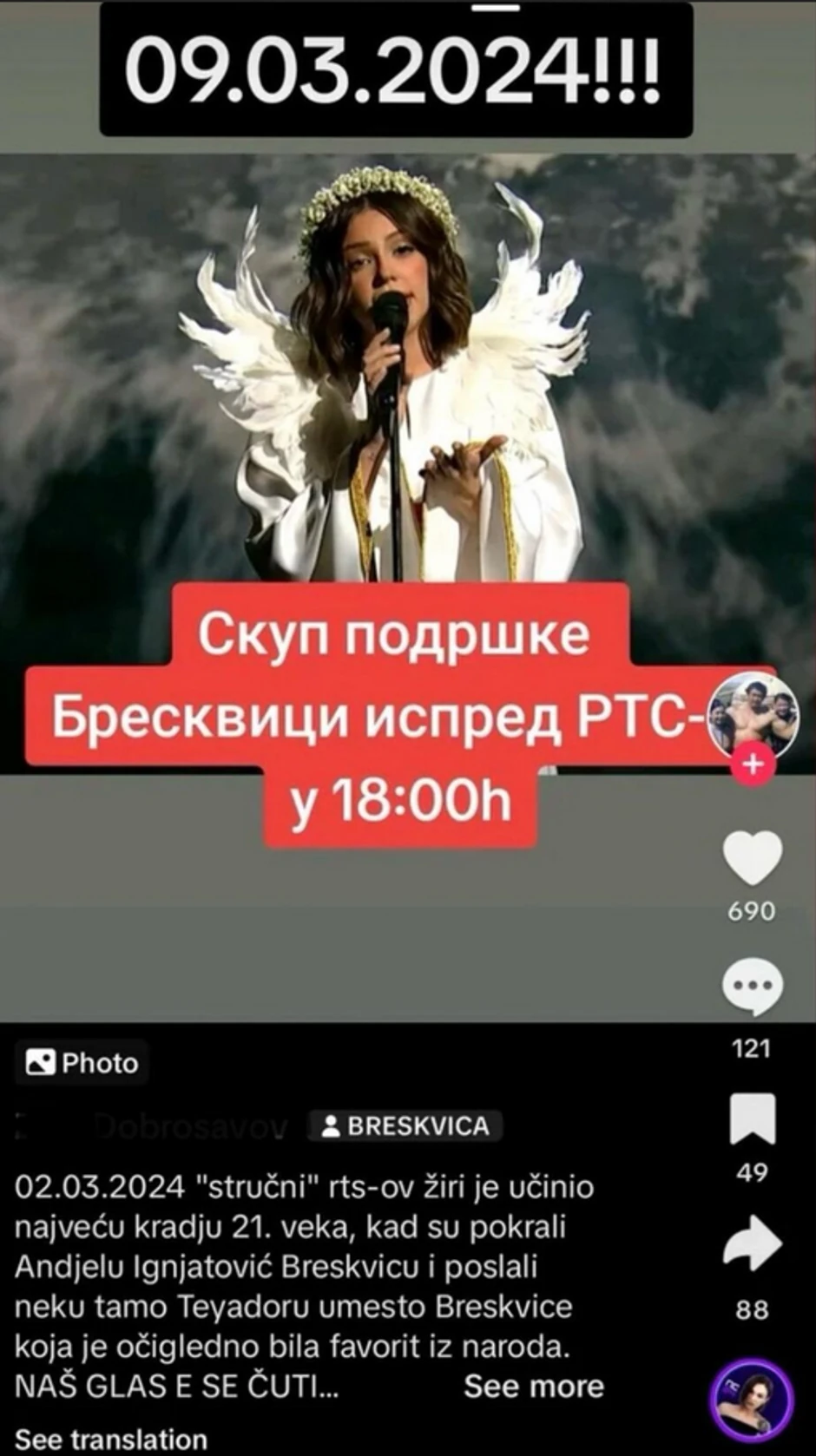The height and width of the screenshot is (1456, 816).
Task: Open the BRESKVICA tagged person chip
Action: [x=405, y=1126]
